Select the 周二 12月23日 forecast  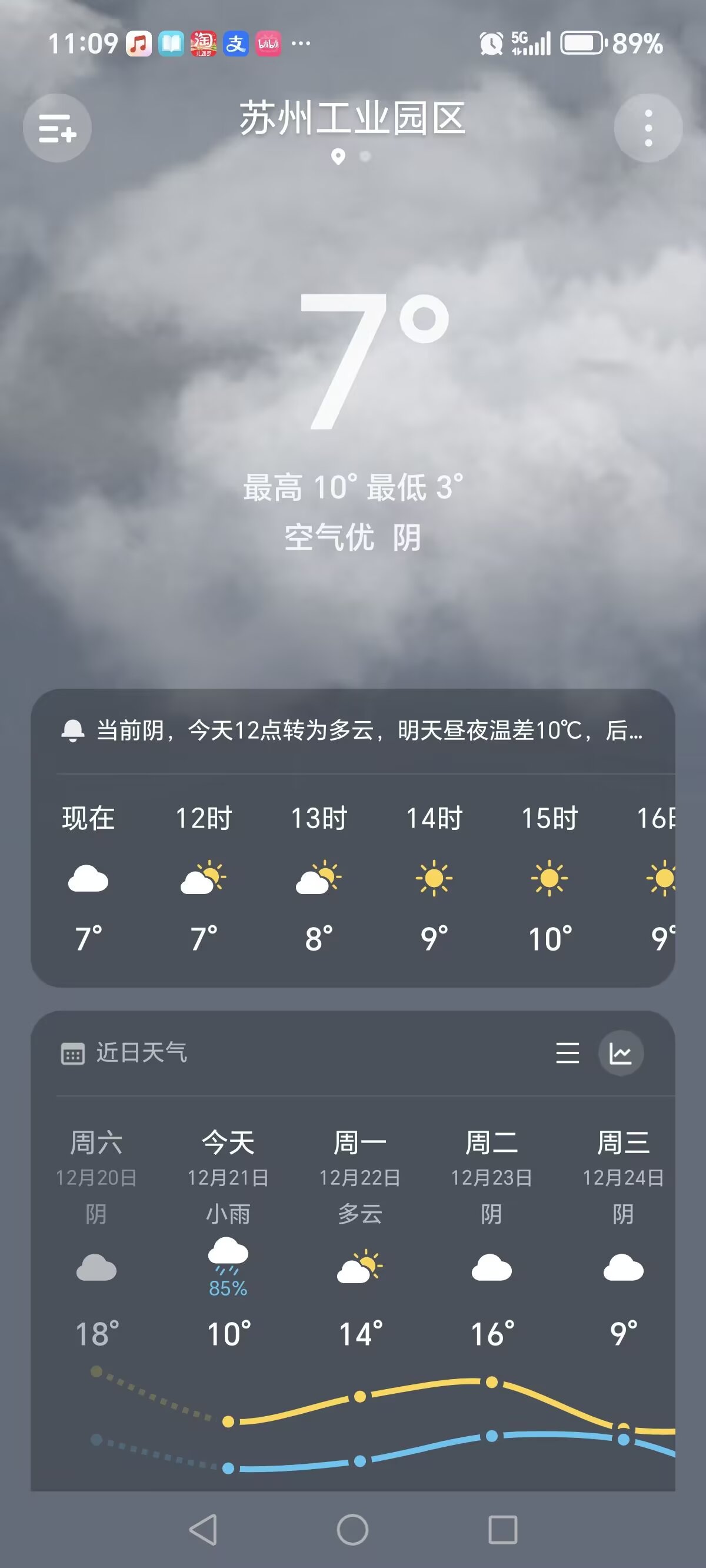coord(492,1235)
